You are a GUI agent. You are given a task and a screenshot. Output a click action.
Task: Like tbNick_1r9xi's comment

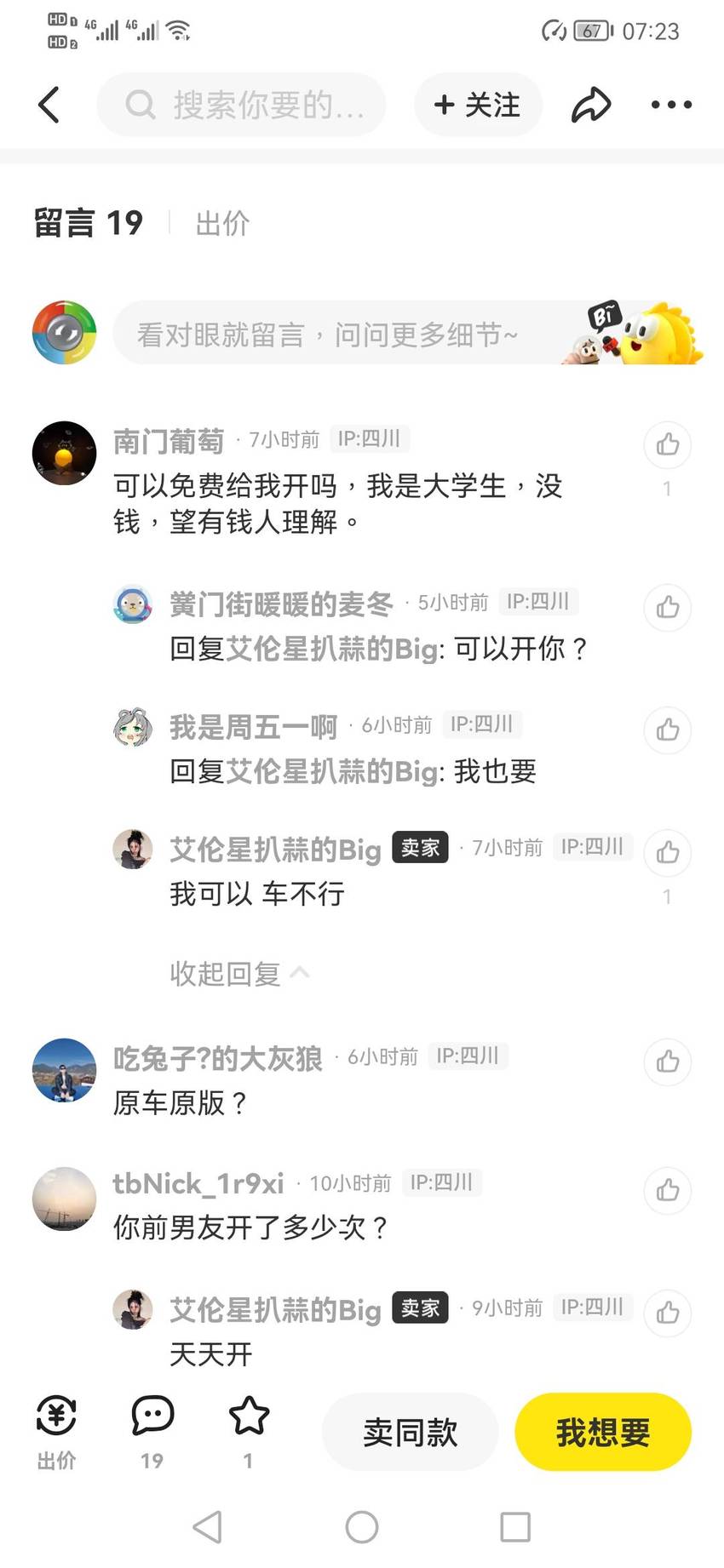coord(668,1190)
